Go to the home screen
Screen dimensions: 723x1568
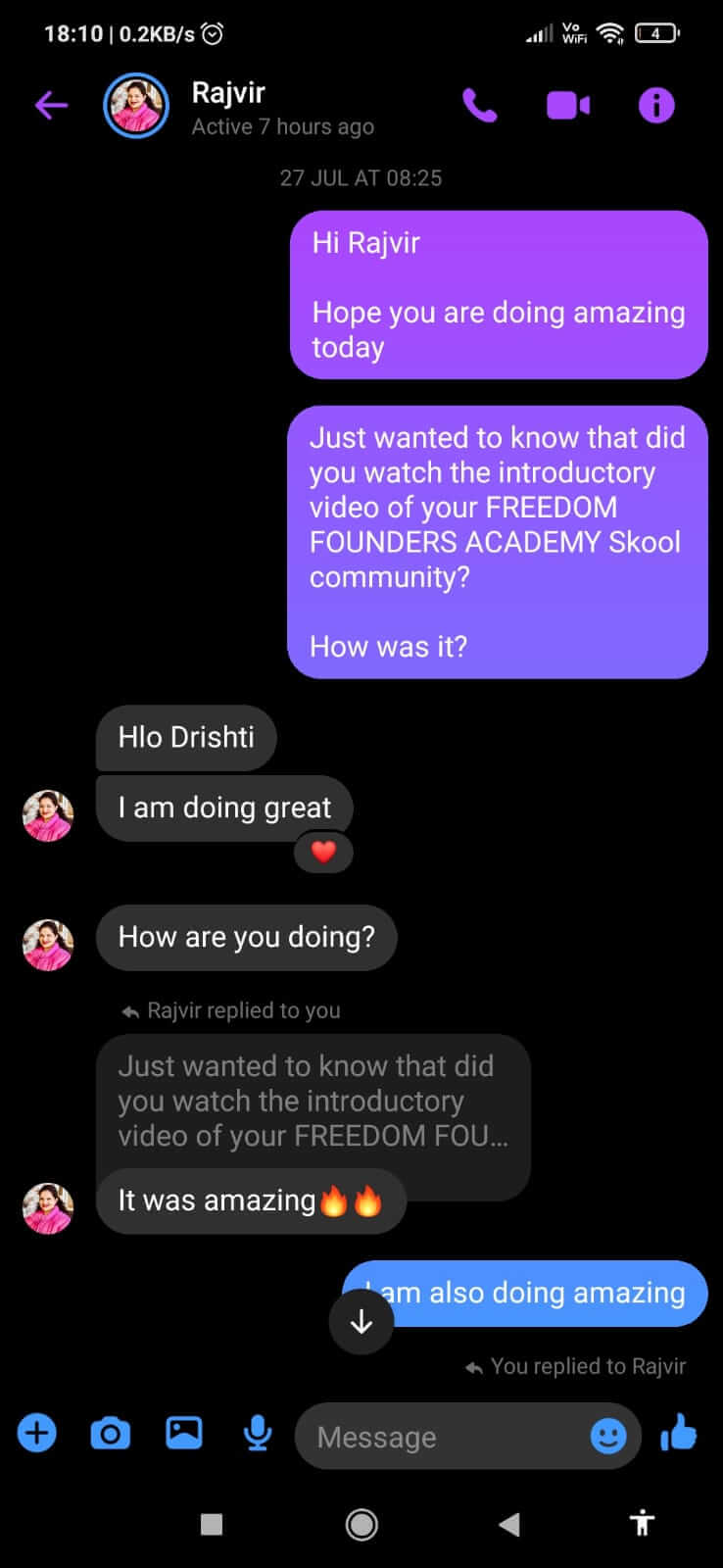(361, 1524)
